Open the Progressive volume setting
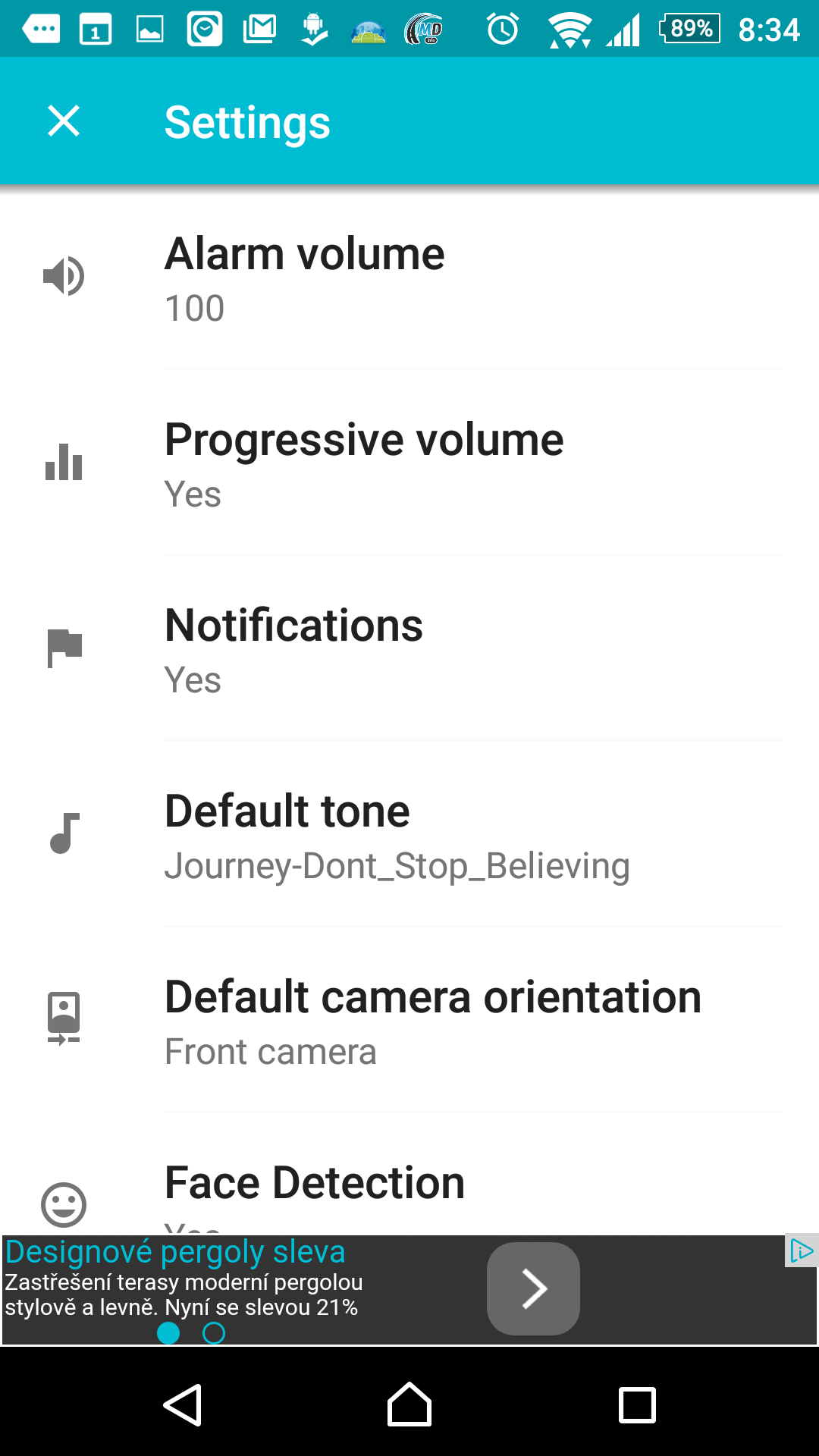This screenshot has width=819, height=1456. (409, 463)
